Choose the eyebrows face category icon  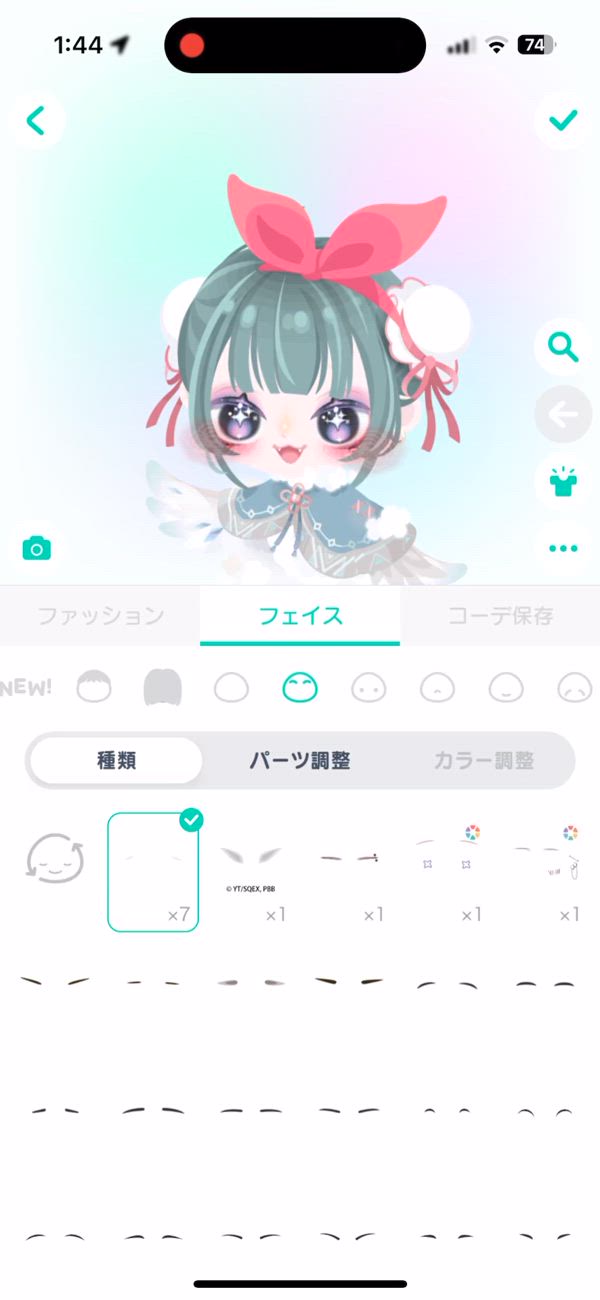click(300, 687)
